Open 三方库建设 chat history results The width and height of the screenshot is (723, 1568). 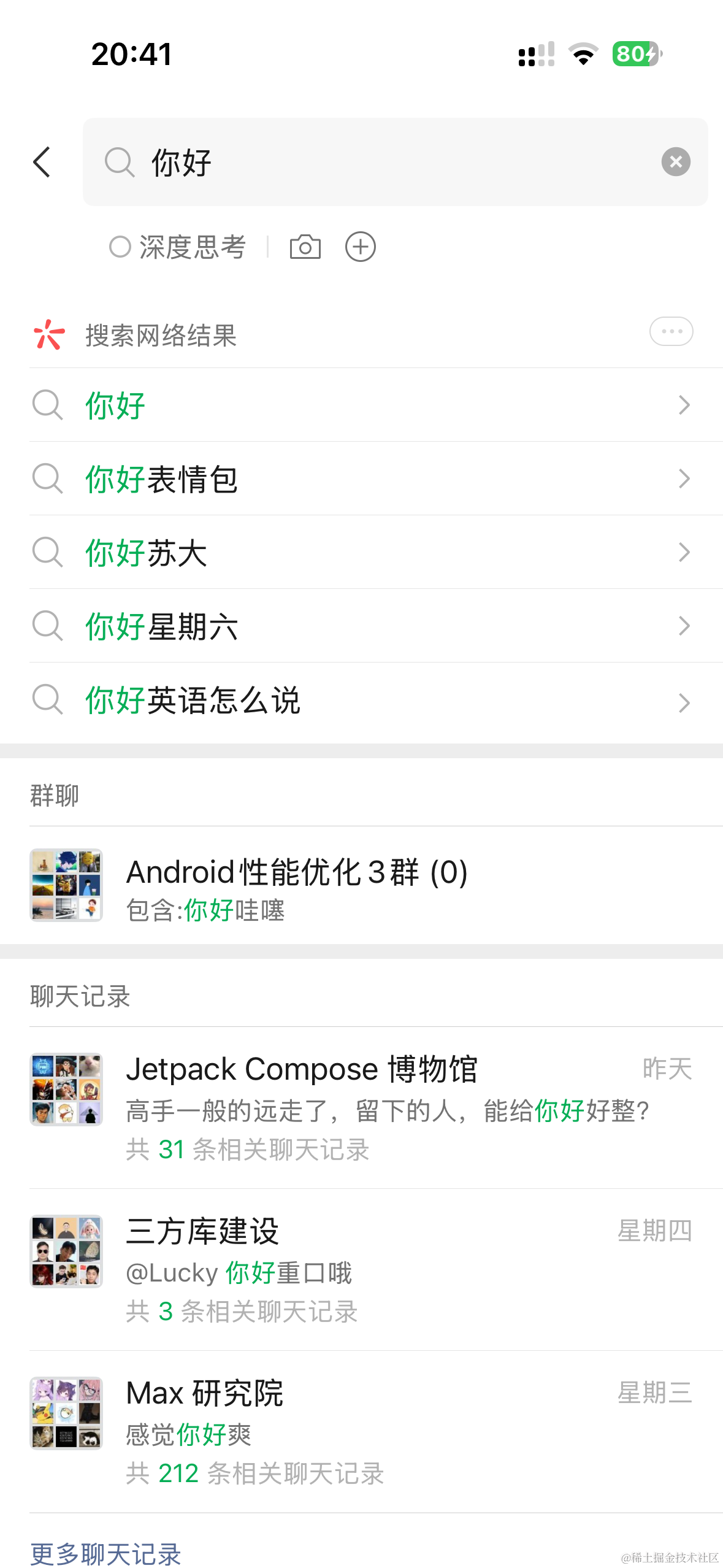click(x=362, y=1269)
